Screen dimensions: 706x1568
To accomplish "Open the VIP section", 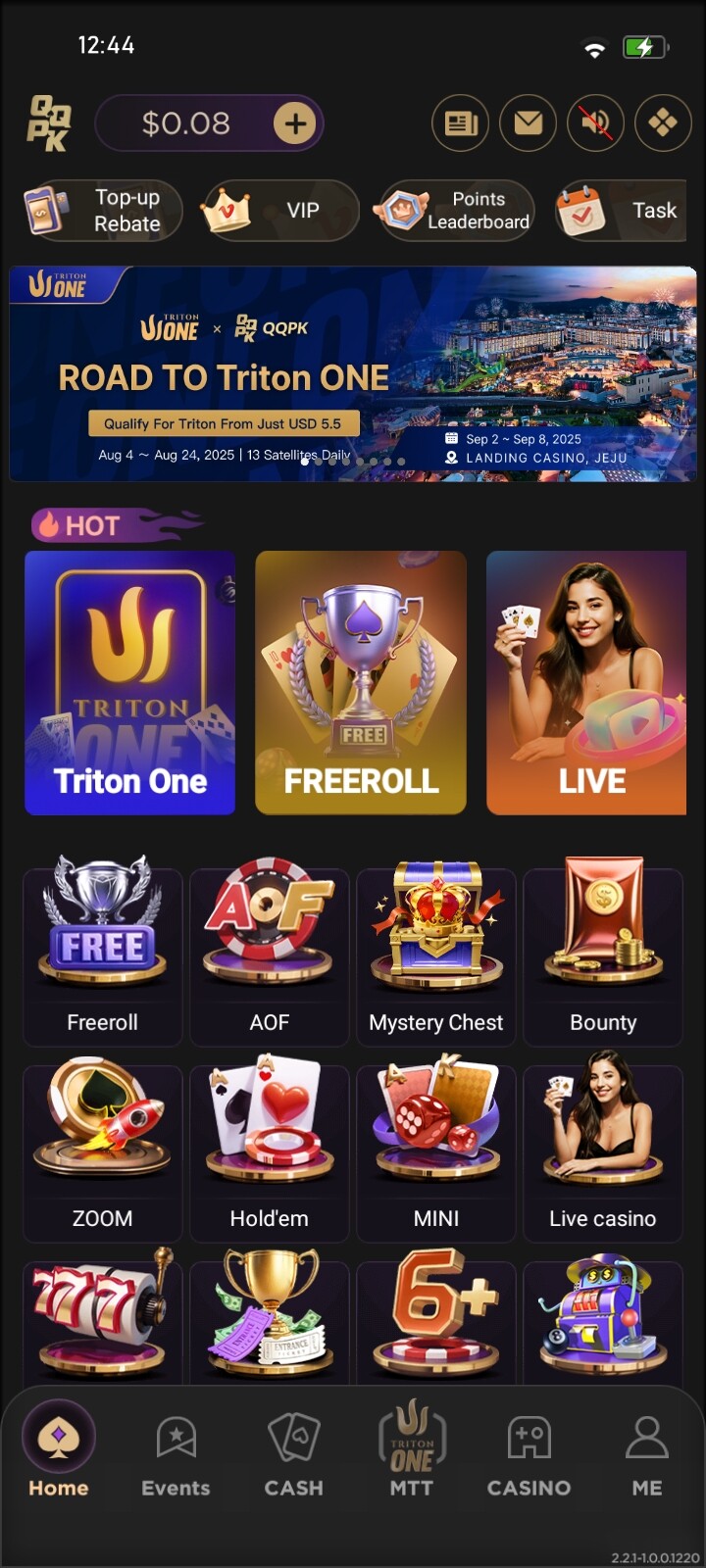I will click(279, 210).
